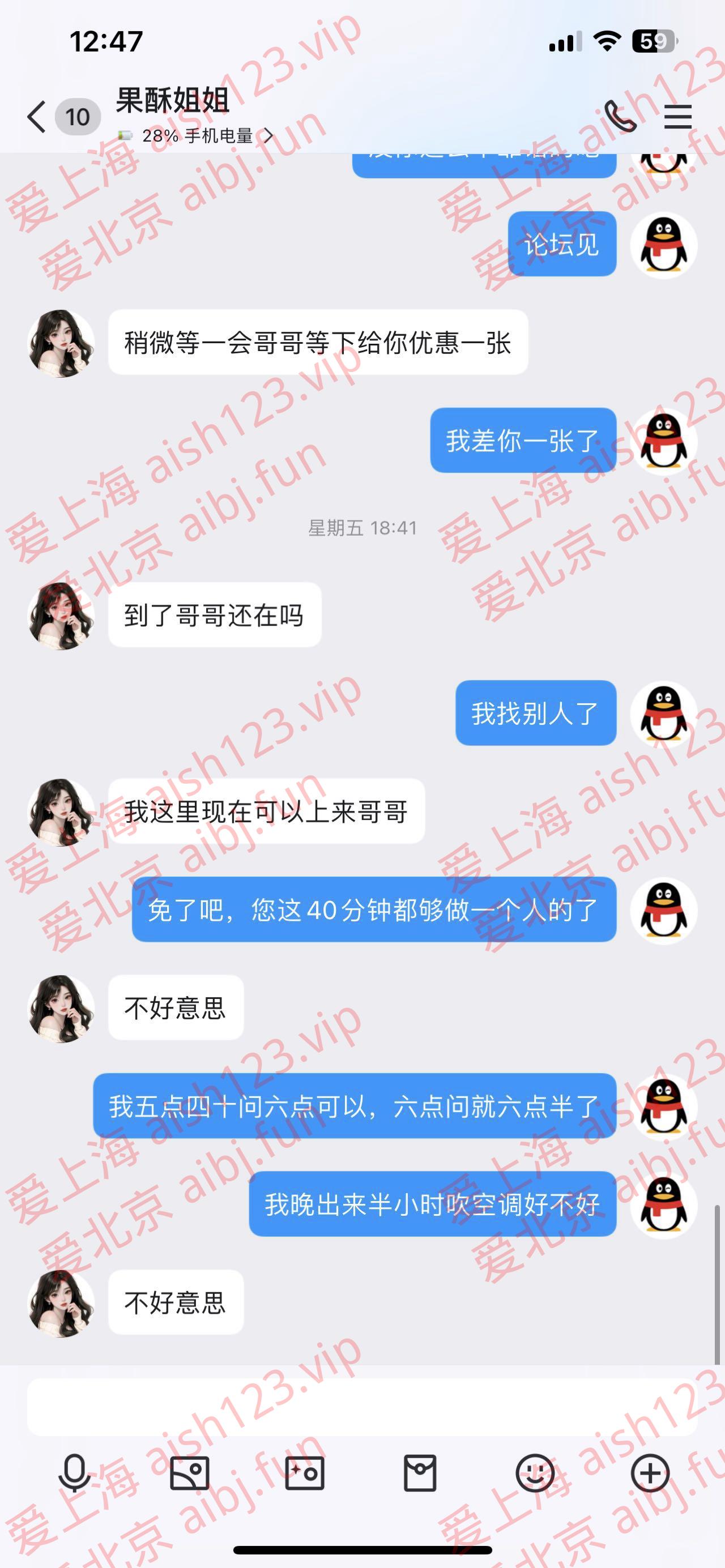Open the photo album picker
The width and height of the screenshot is (725, 1568).
pos(189,1473)
